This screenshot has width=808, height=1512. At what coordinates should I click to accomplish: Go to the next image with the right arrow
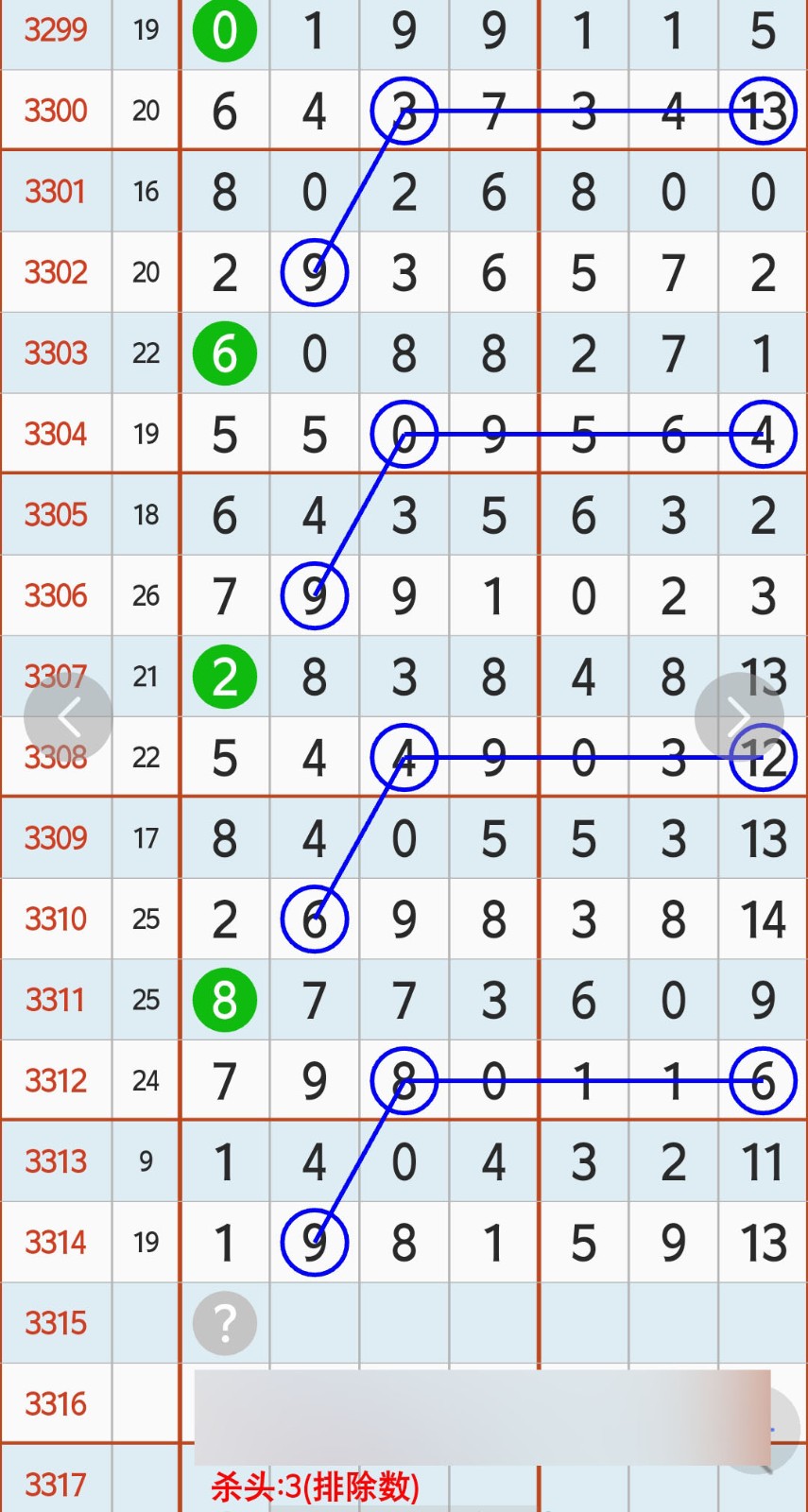pyautogui.click(x=739, y=717)
